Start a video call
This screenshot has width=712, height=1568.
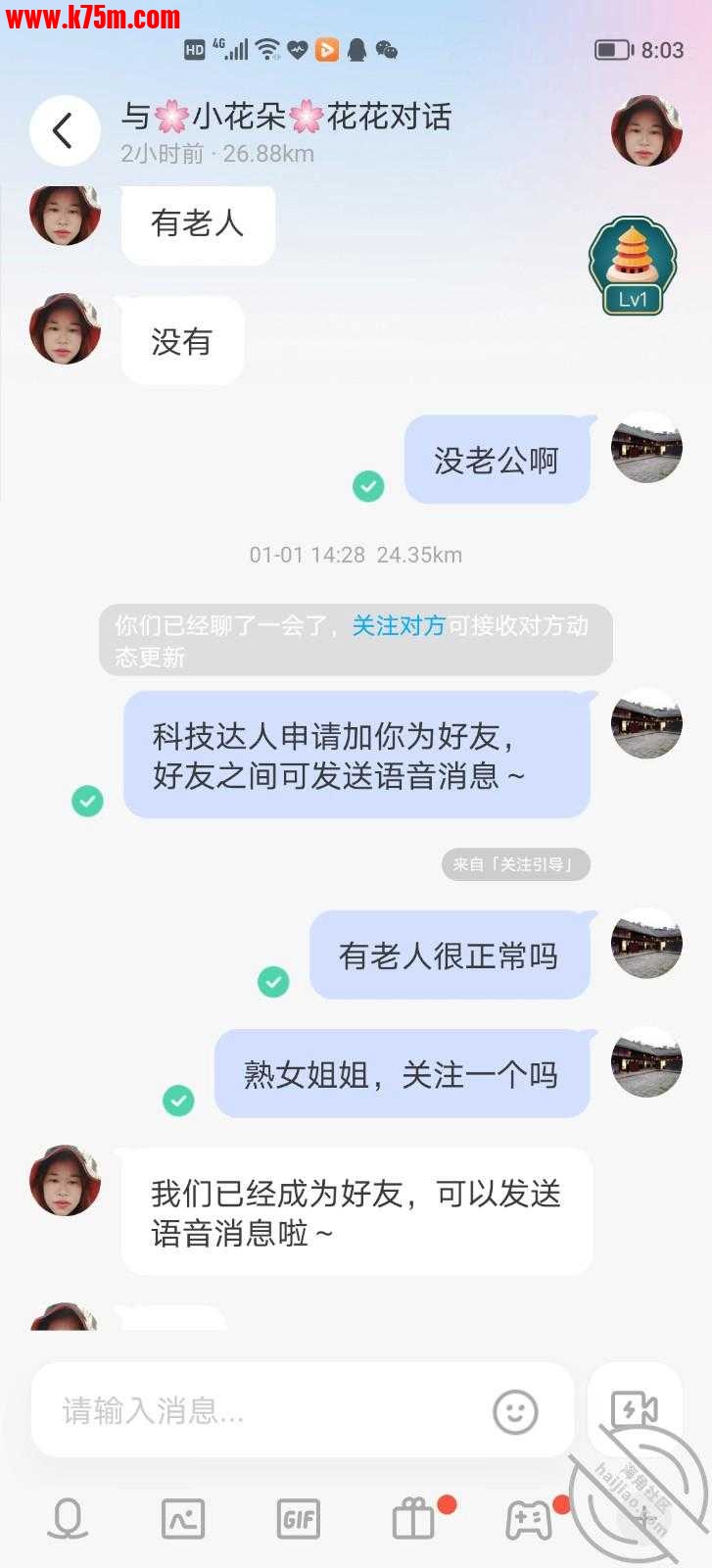click(634, 1410)
